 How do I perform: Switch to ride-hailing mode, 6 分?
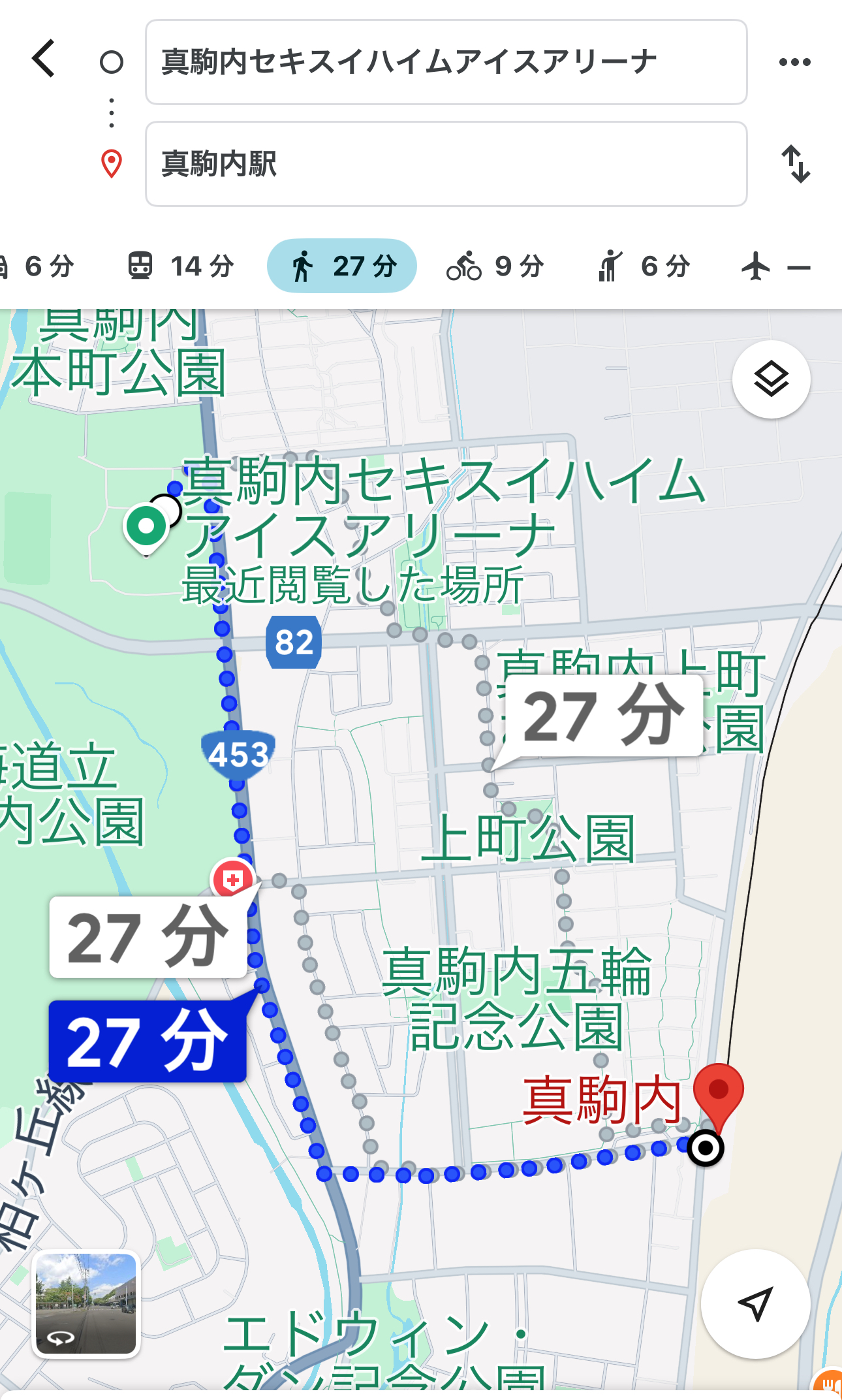[643, 266]
